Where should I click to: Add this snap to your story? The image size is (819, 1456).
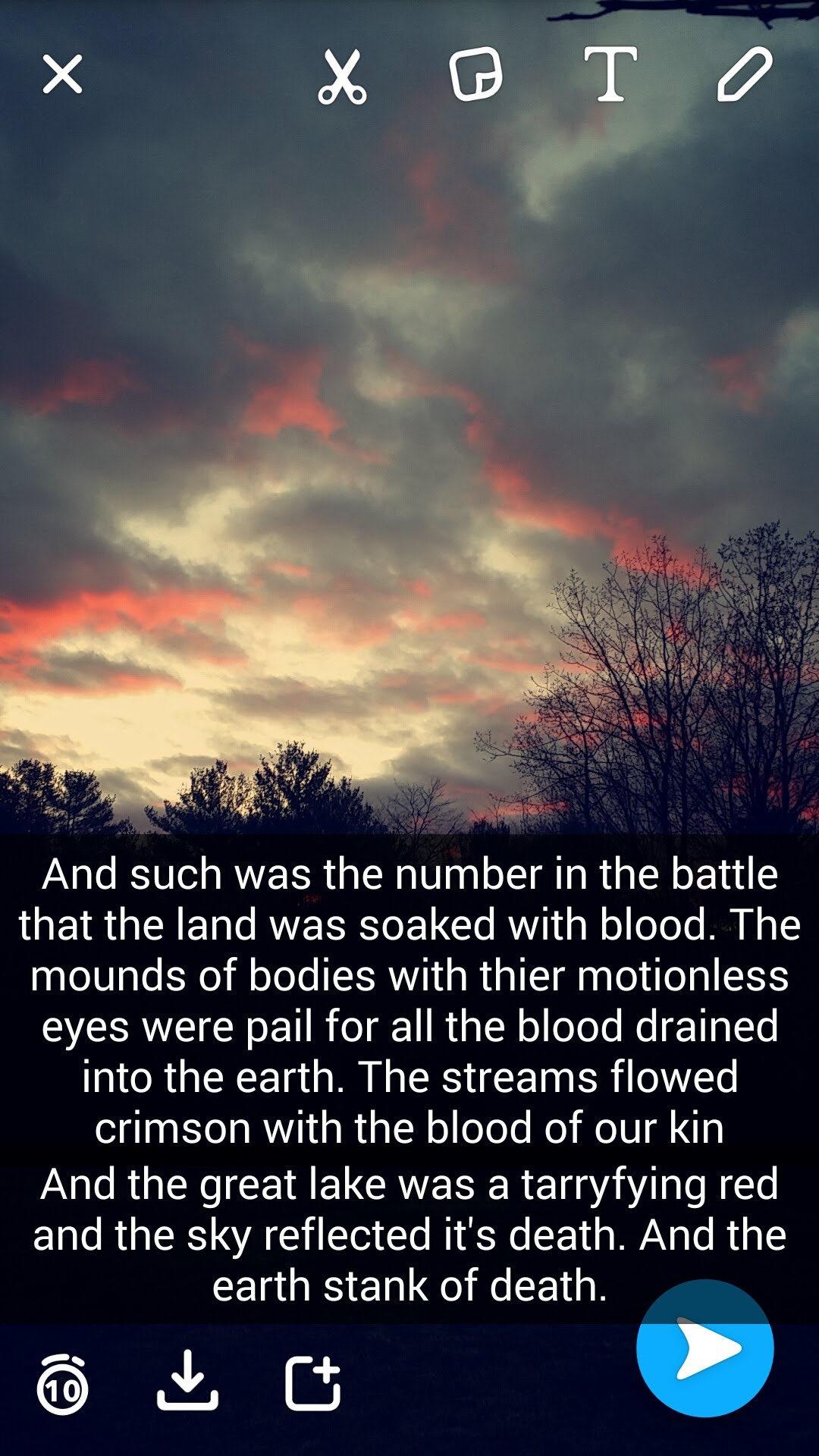pyautogui.click(x=312, y=1382)
